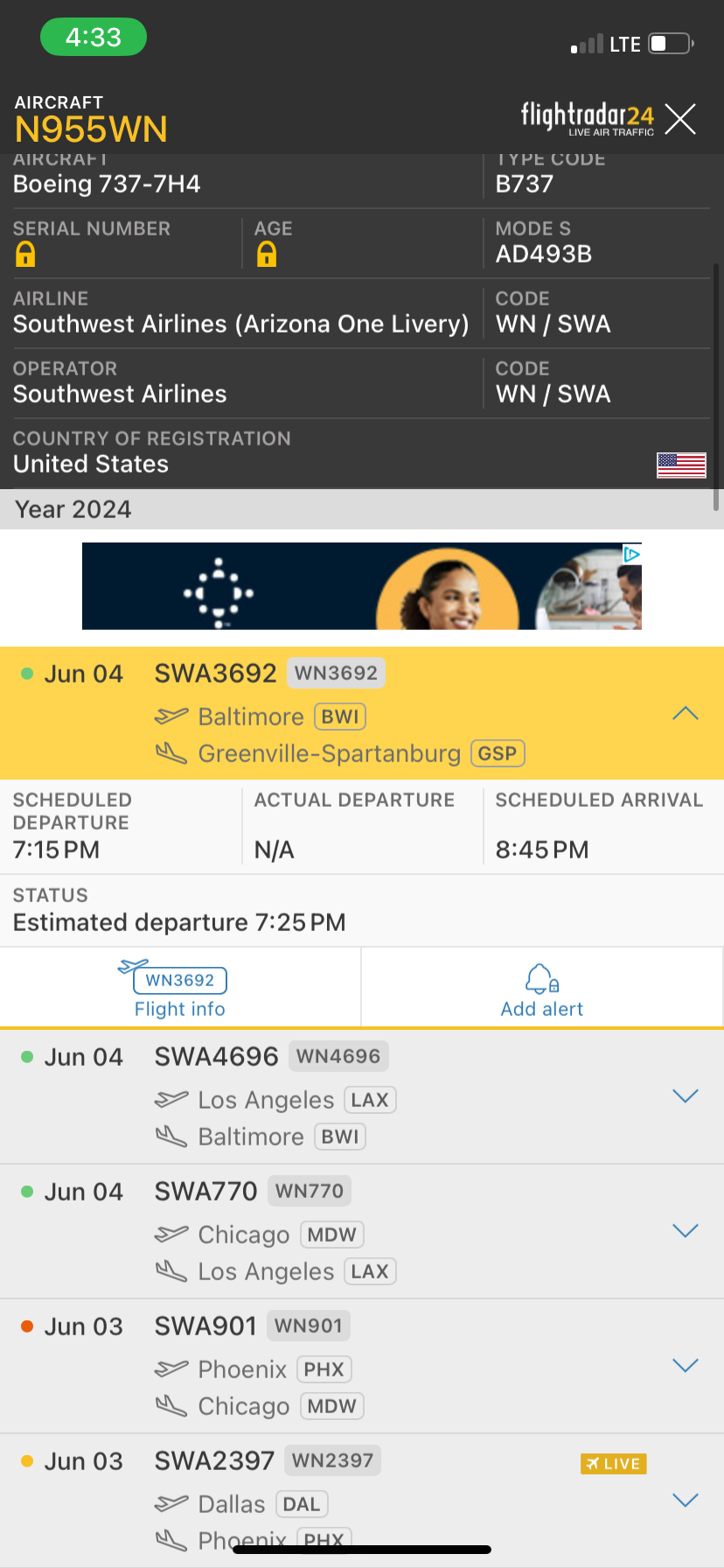Image resolution: width=724 pixels, height=1568 pixels.
Task: Open the AdChoices info icon
Action: (x=631, y=554)
